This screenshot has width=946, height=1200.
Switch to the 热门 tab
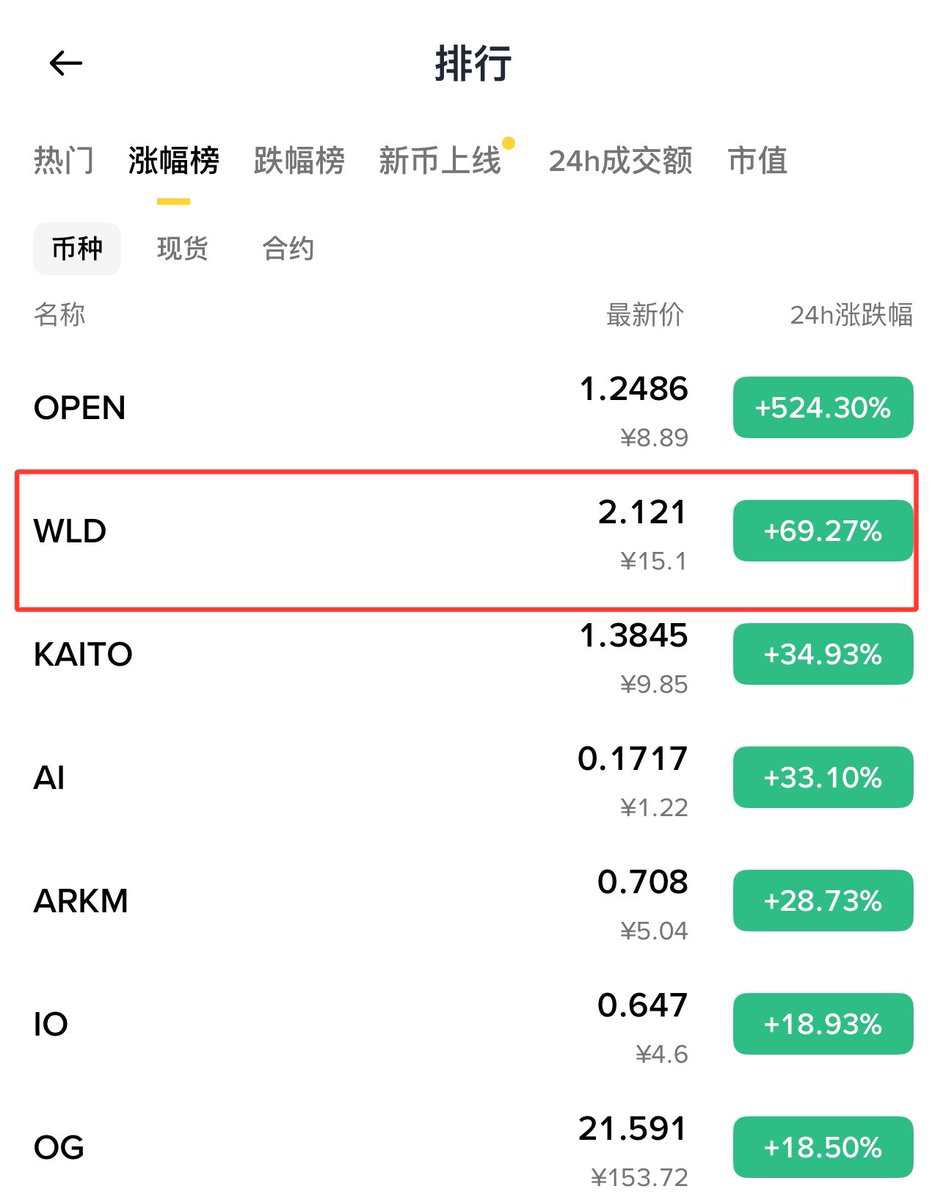64,160
